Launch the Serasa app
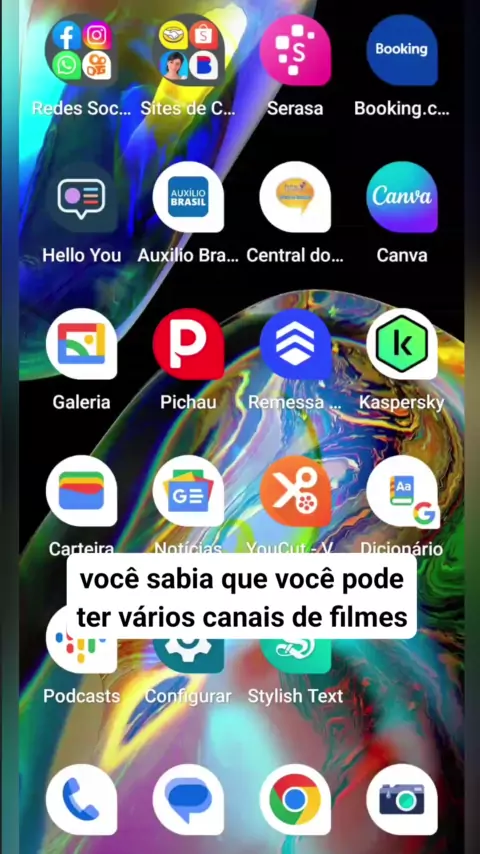The width and height of the screenshot is (480, 854). (x=295, y=50)
